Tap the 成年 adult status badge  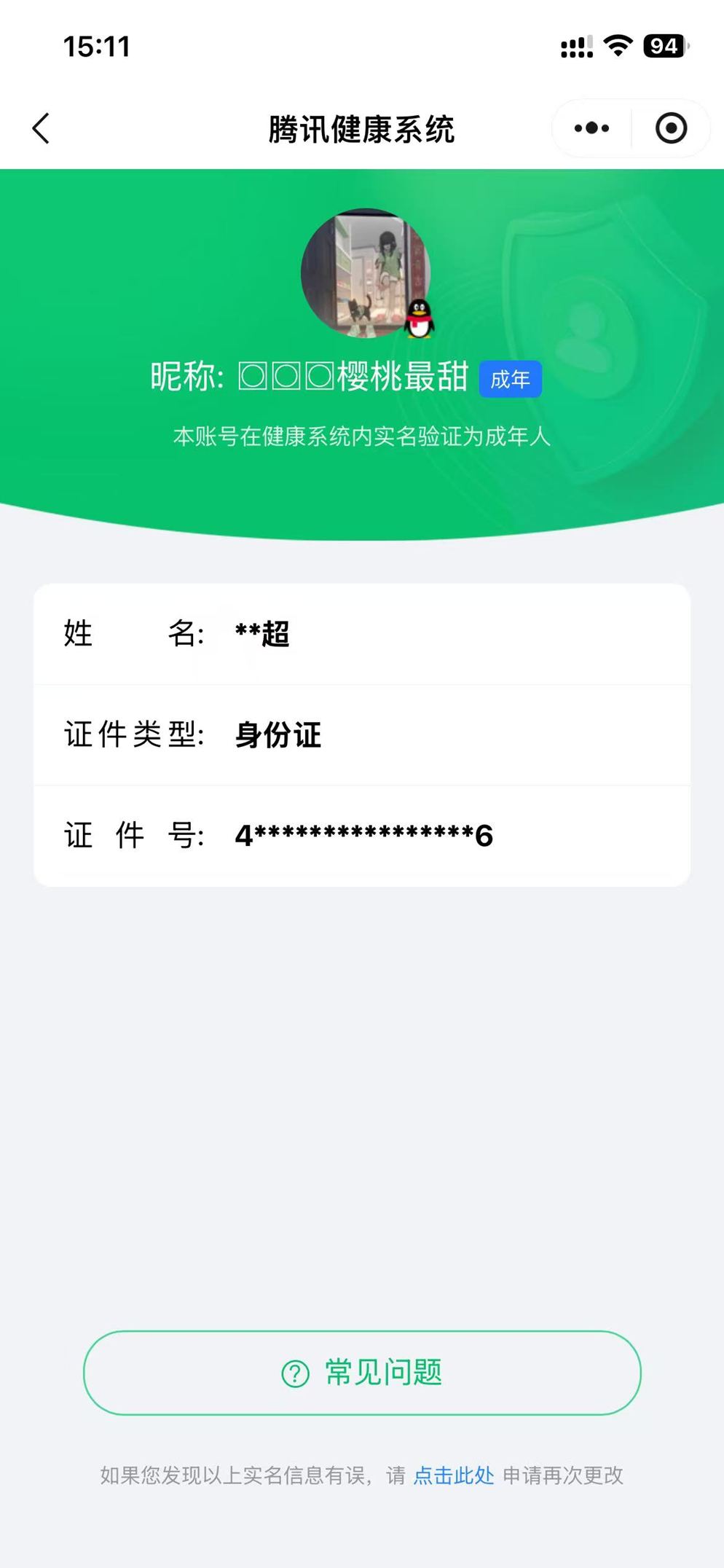click(510, 379)
